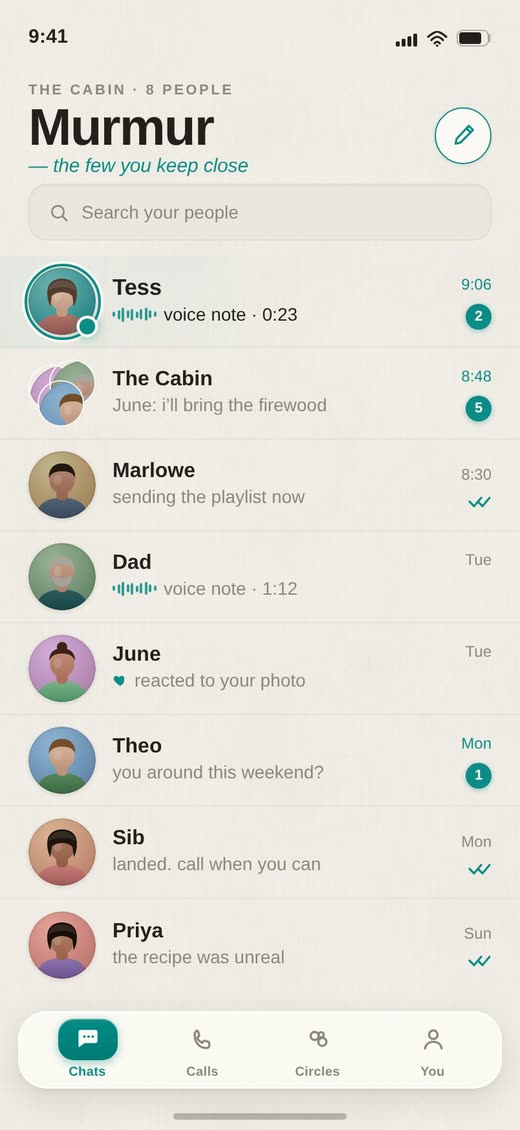The height and width of the screenshot is (1130, 520).
Task: Open the chat with June
Action: [x=260, y=669]
